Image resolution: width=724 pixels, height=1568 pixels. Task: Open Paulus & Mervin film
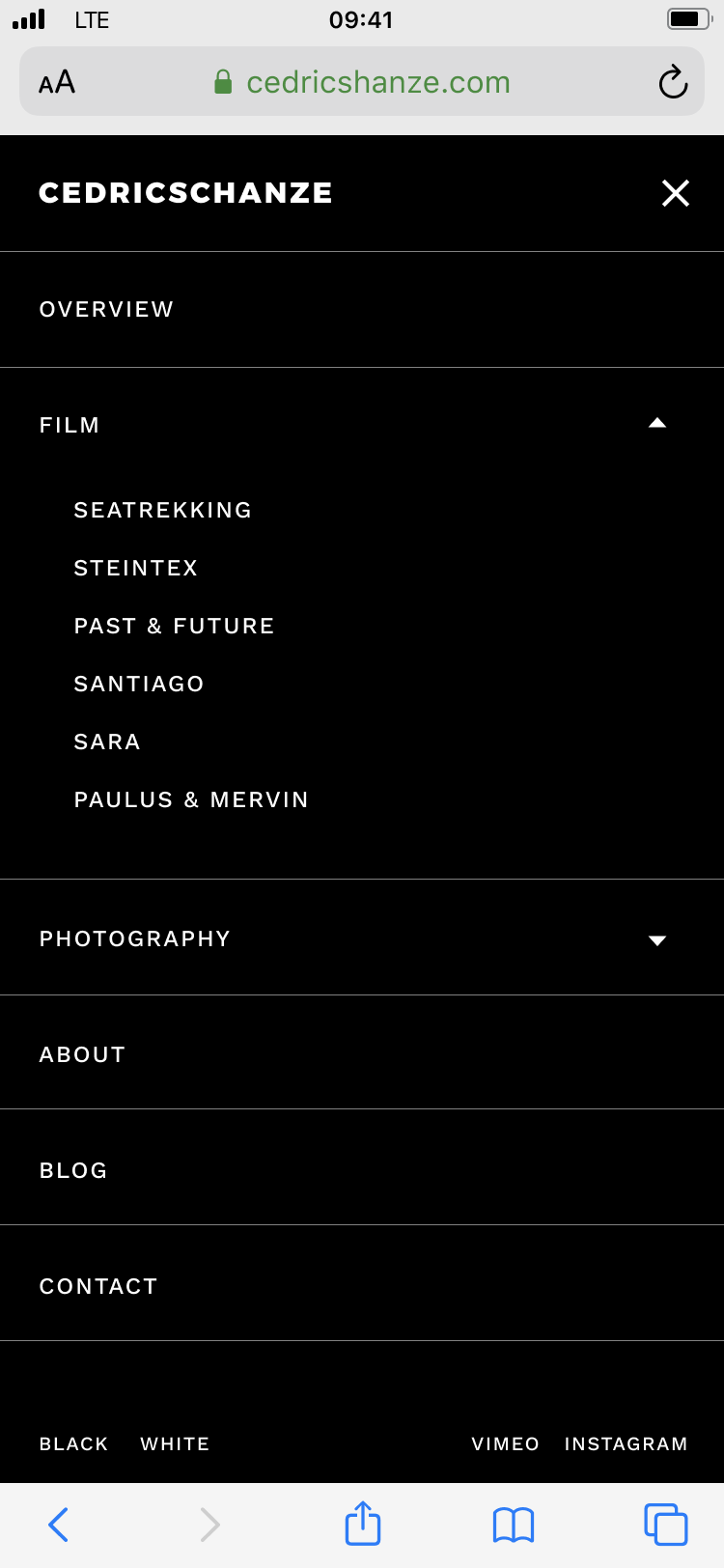(191, 799)
